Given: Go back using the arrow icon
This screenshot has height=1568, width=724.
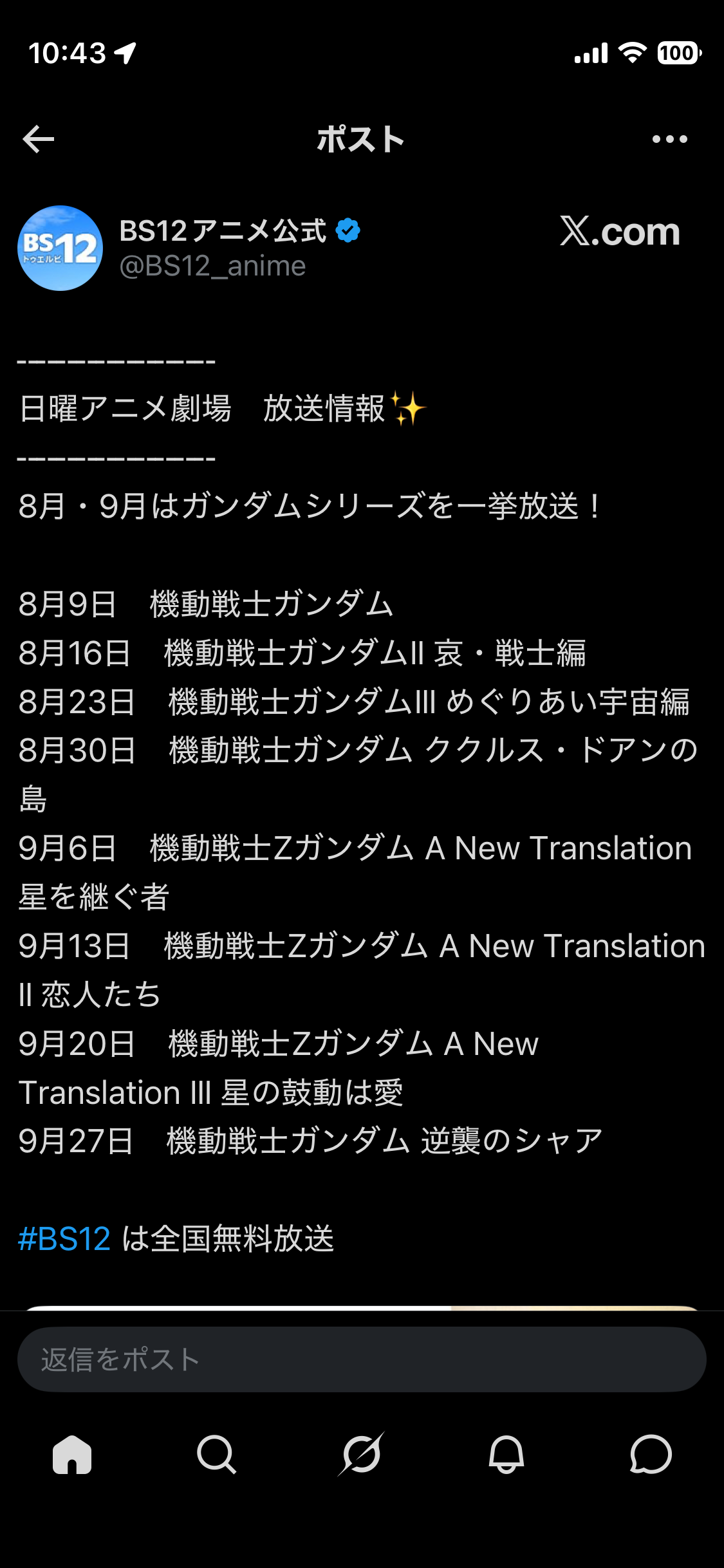Looking at the screenshot, I should [39, 139].
